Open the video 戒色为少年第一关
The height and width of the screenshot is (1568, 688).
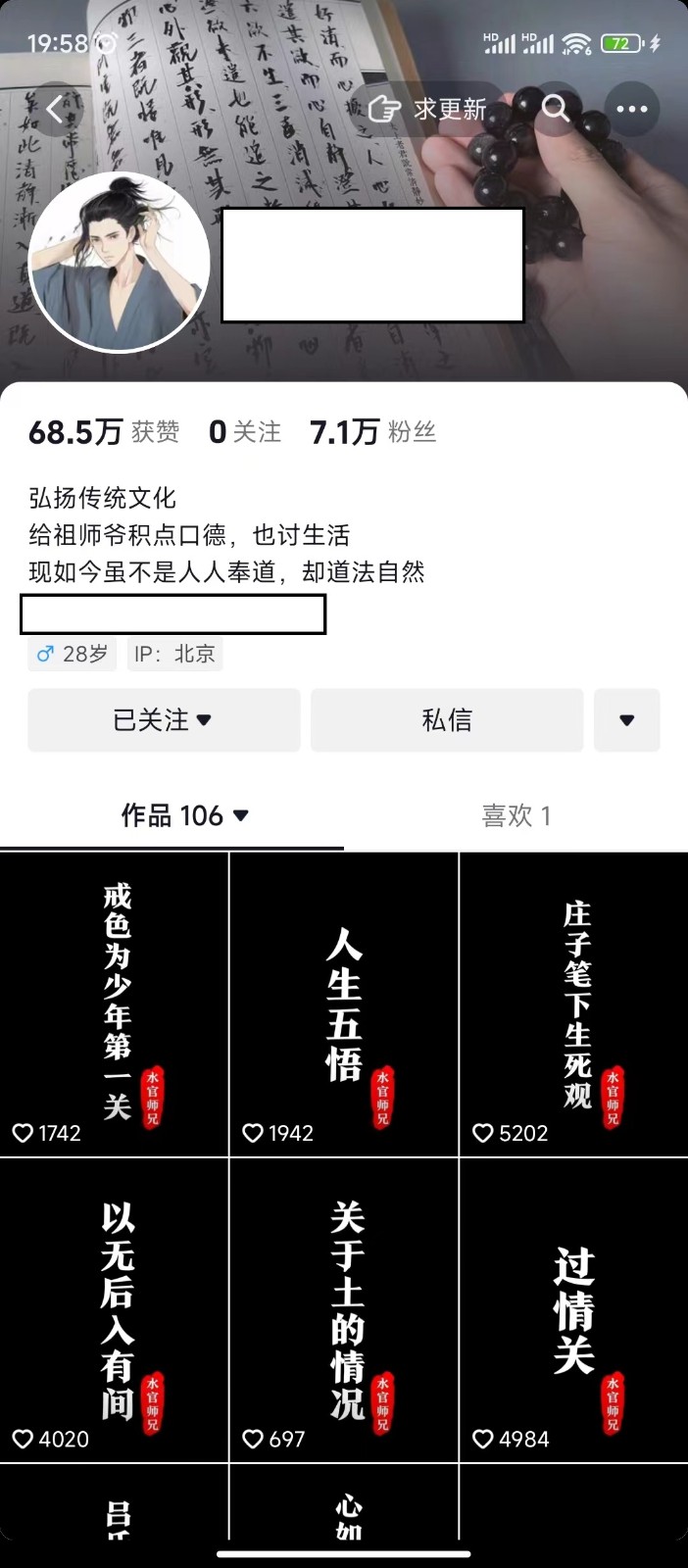pyautogui.click(x=114, y=1004)
